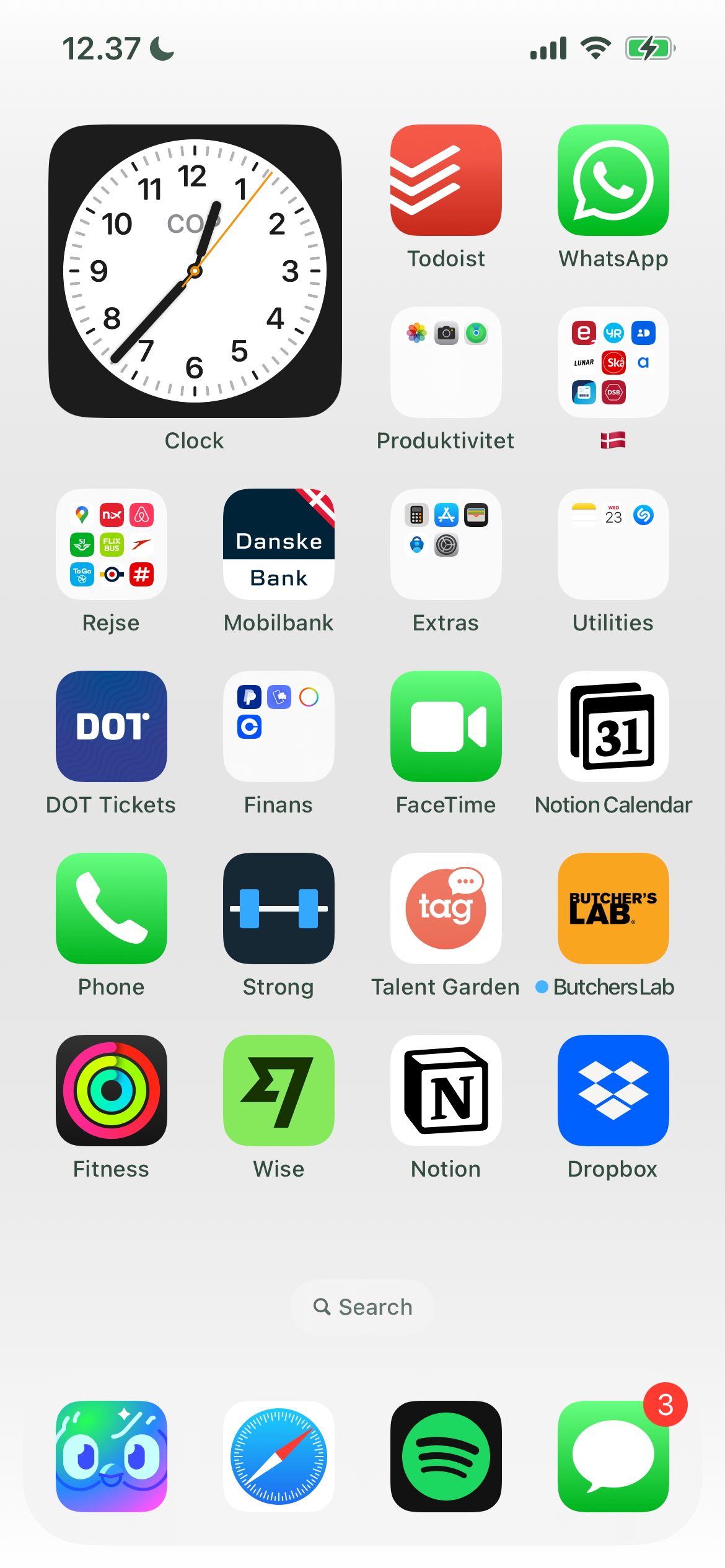725x1568 pixels.
Task: Launch WhatsApp
Action: pos(613,180)
